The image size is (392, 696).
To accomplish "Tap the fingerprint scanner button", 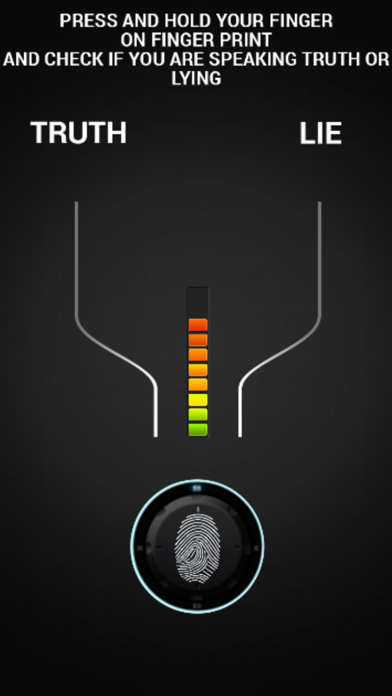I will 198,546.
